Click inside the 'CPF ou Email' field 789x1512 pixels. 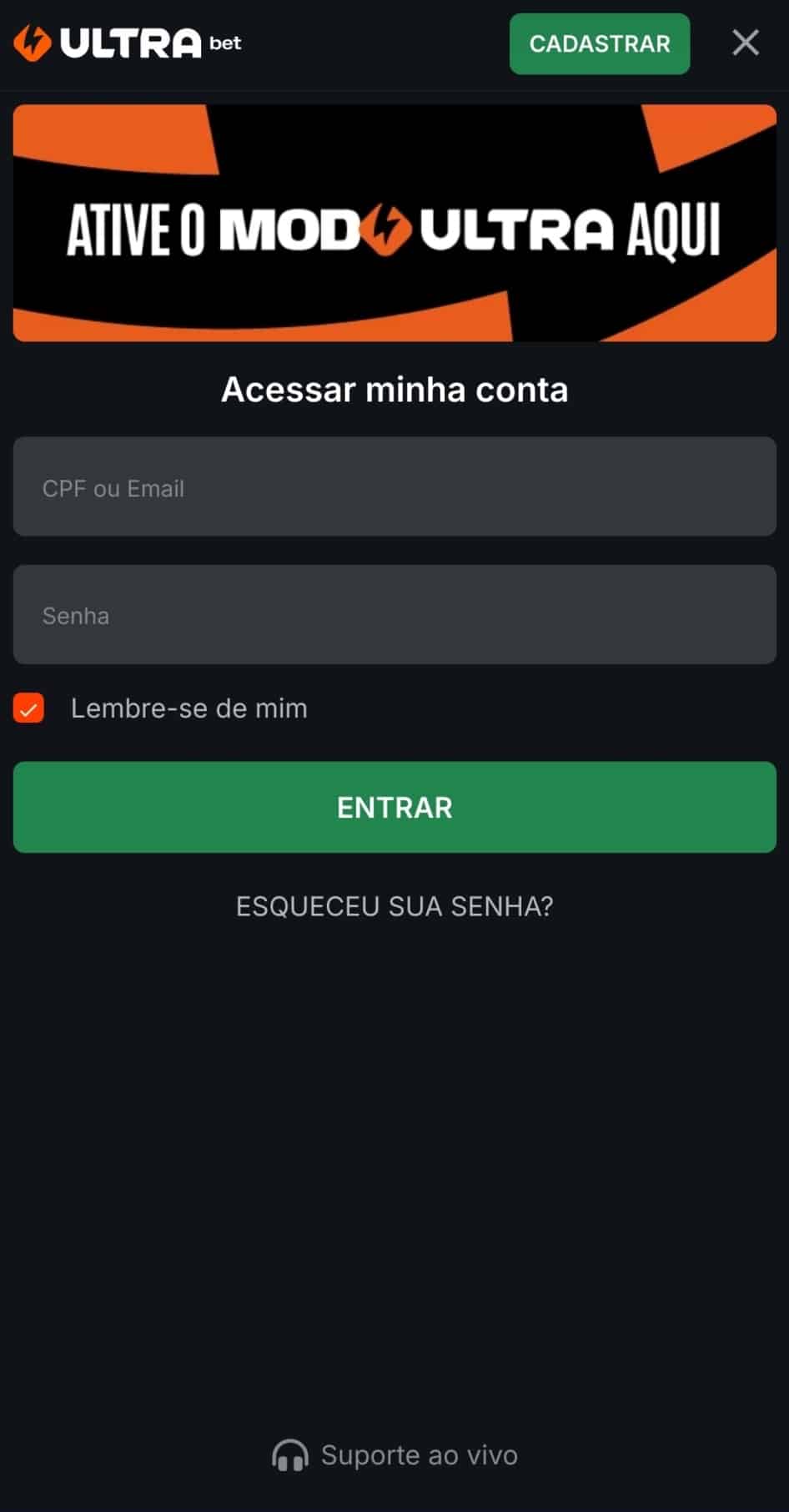tap(394, 487)
